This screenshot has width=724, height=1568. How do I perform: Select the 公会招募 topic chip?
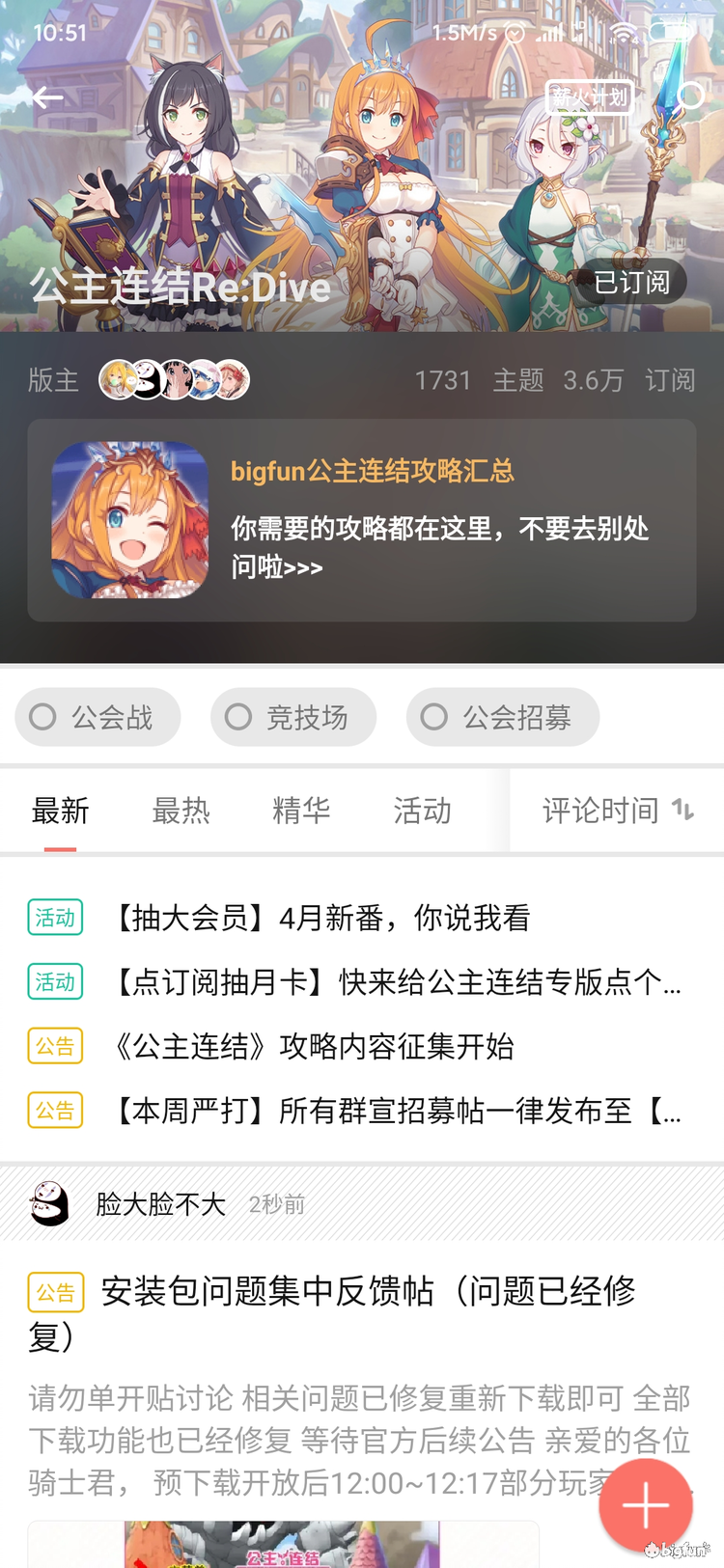[x=503, y=717]
